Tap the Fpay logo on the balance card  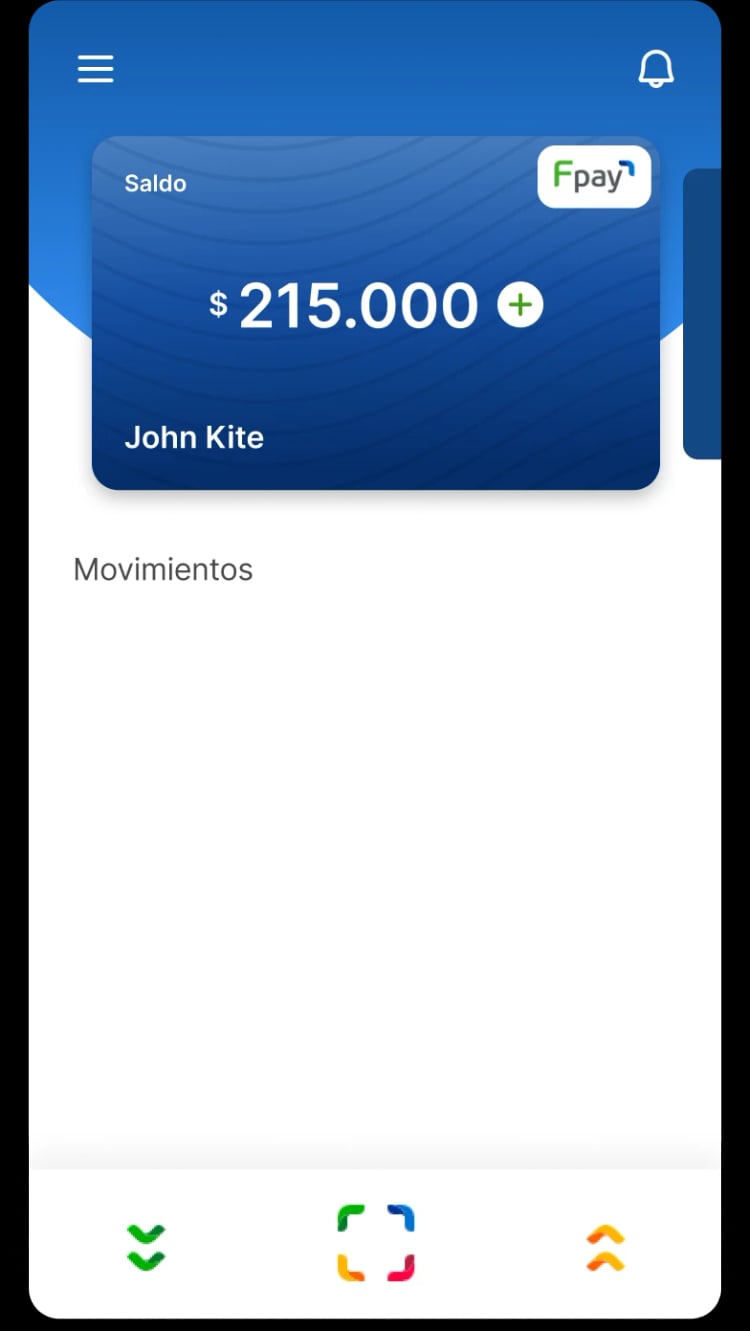coord(594,176)
